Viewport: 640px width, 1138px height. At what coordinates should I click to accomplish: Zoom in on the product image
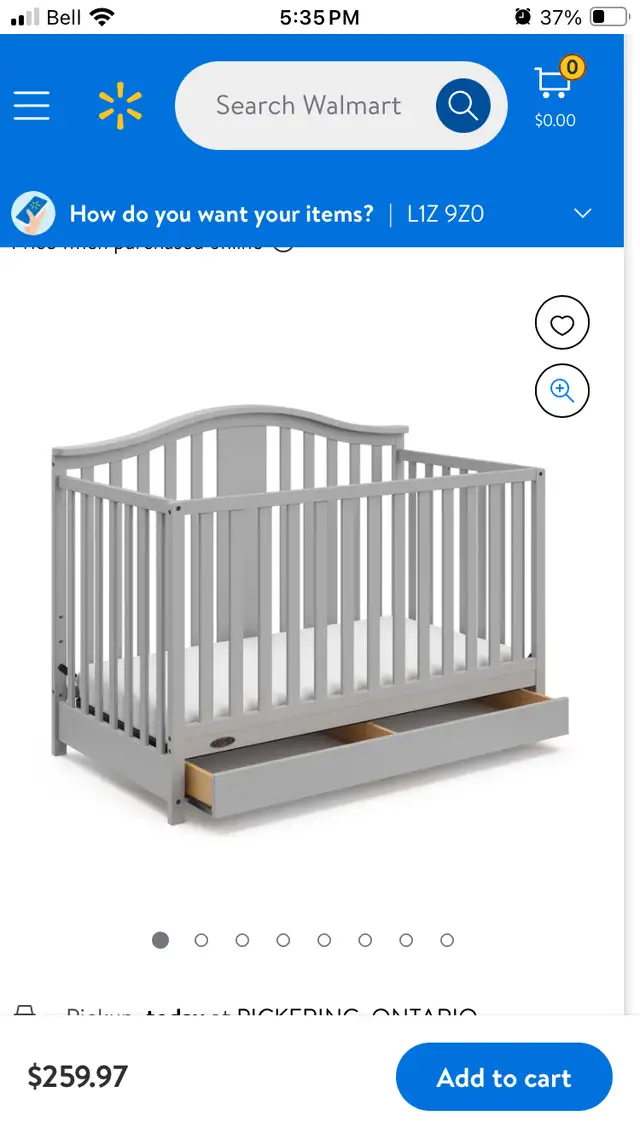click(x=562, y=390)
